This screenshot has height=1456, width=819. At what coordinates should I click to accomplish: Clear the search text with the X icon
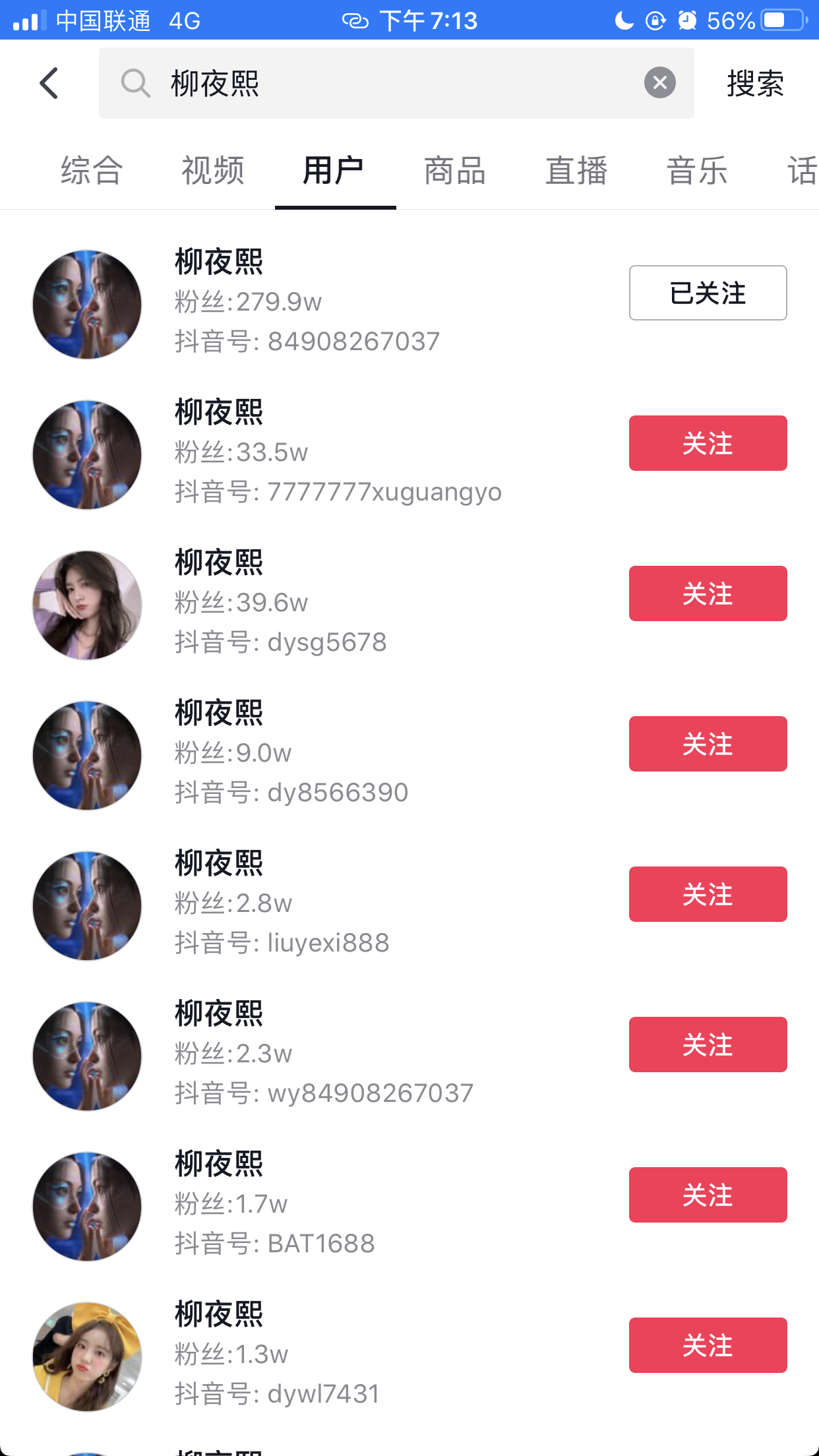660,82
